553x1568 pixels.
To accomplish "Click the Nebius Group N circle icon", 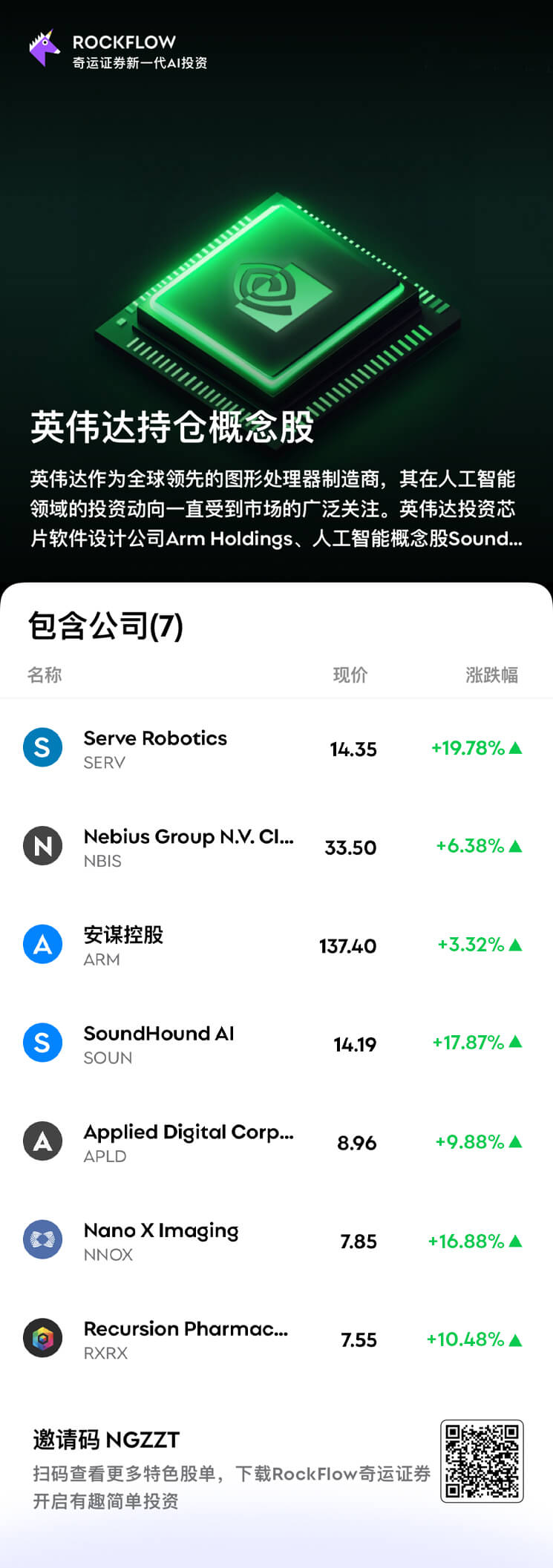I will click(x=43, y=845).
